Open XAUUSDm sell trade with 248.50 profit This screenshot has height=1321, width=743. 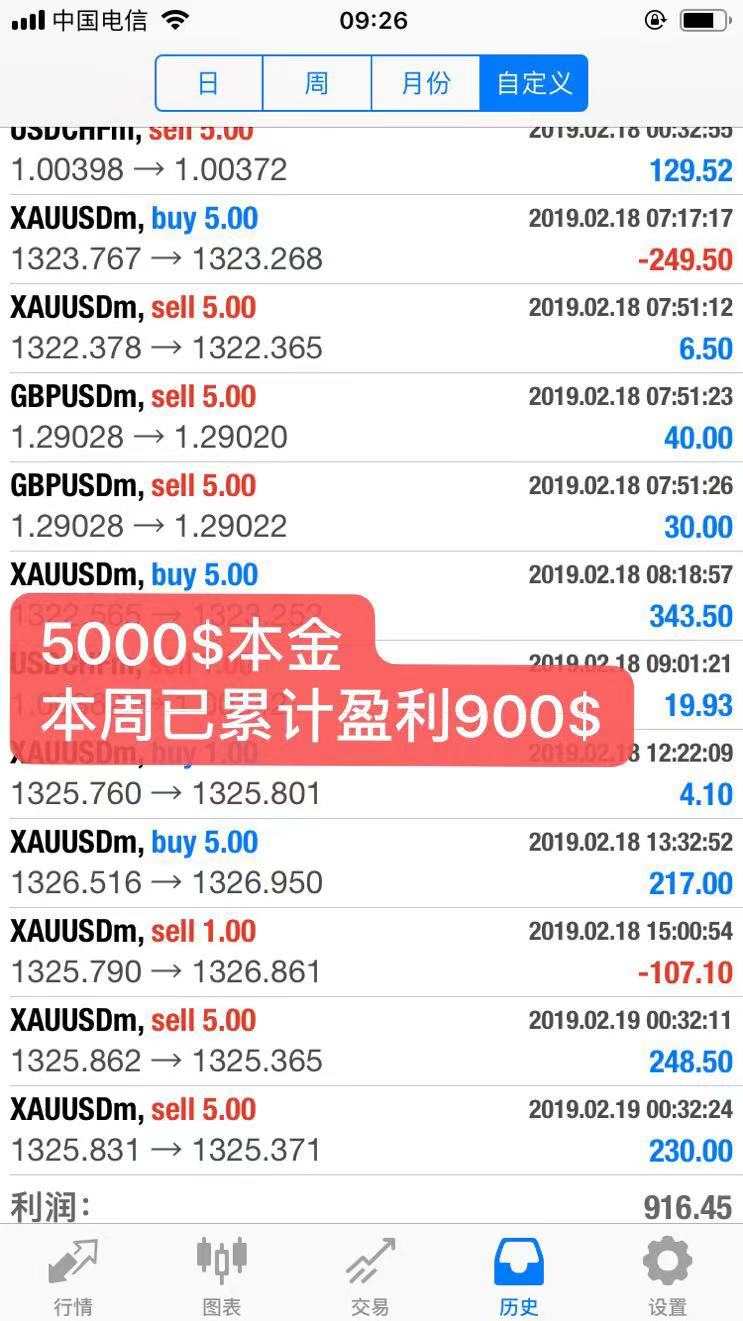(371, 1041)
